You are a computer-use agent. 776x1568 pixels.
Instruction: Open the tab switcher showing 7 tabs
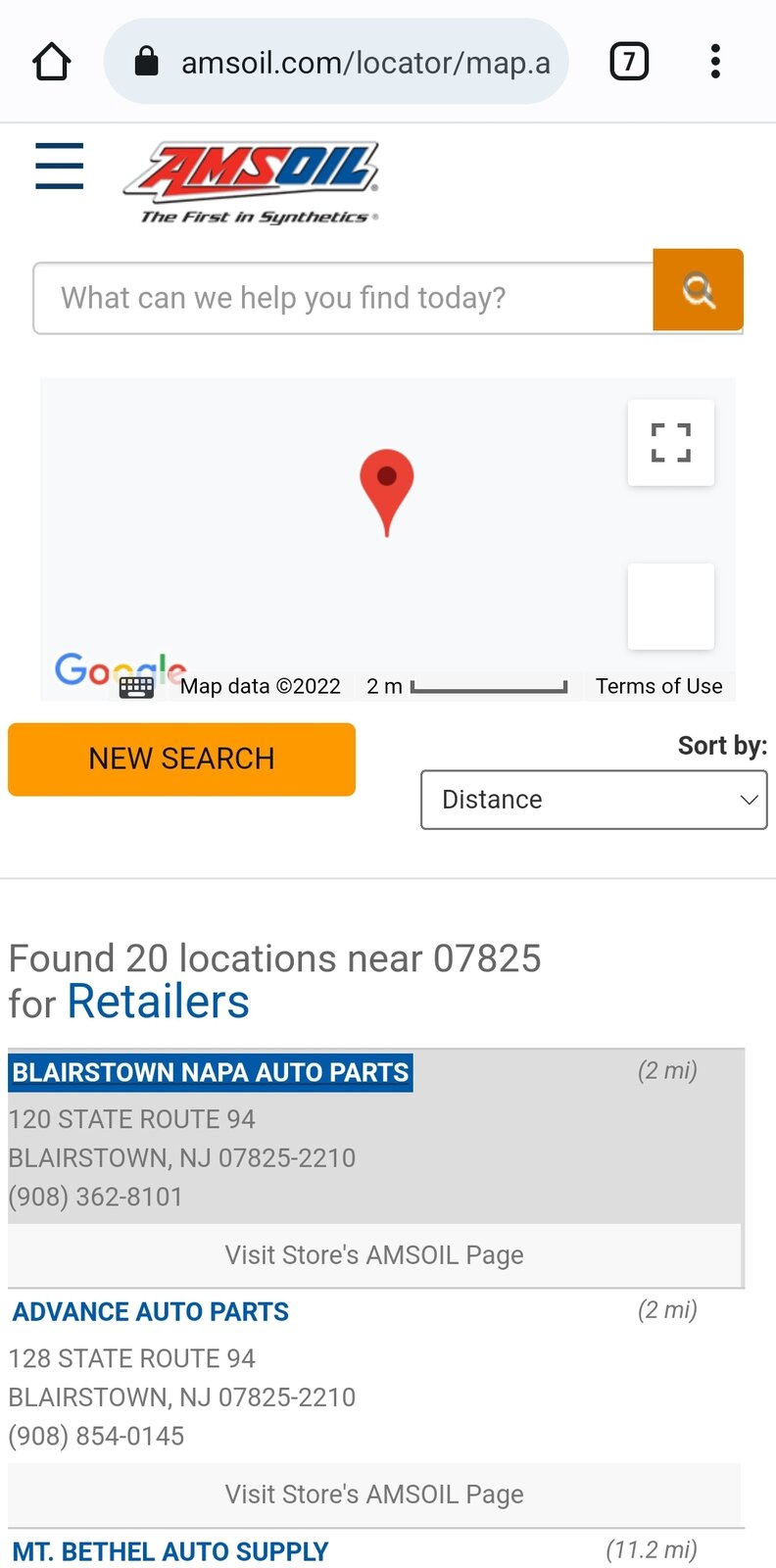click(x=629, y=62)
